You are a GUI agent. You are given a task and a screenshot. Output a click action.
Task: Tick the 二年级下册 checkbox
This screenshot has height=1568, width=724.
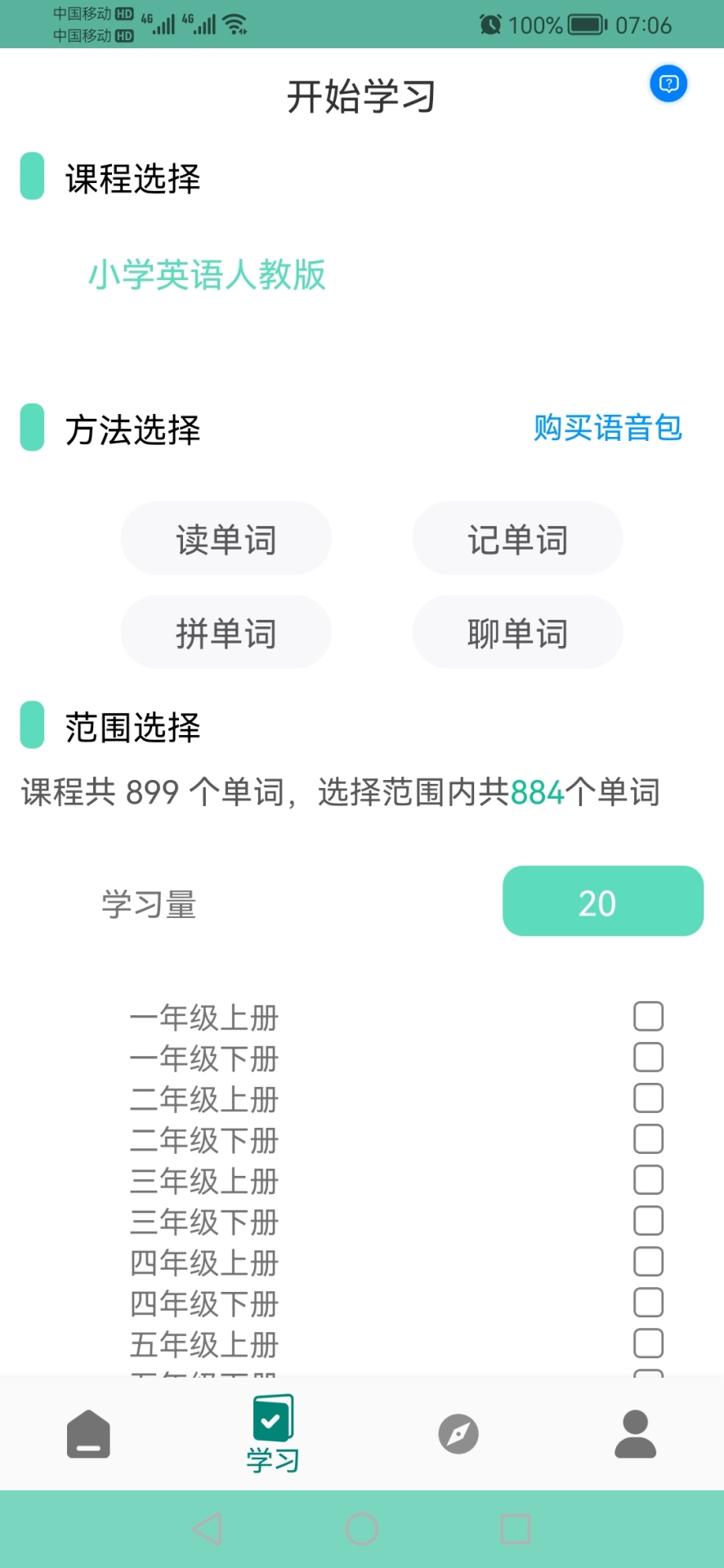point(648,1139)
